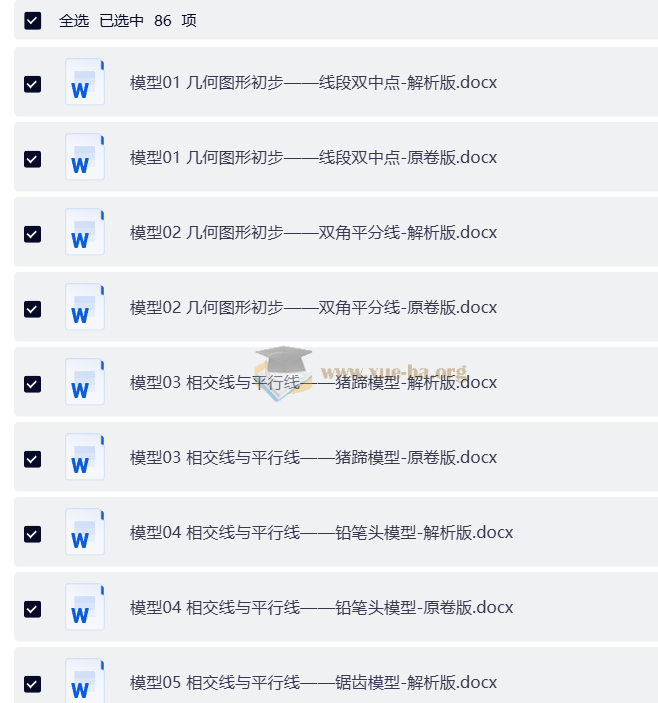
Task: Deselect 模型01 线段双中点-原卷版.docx checkbox
Action: click(32, 159)
